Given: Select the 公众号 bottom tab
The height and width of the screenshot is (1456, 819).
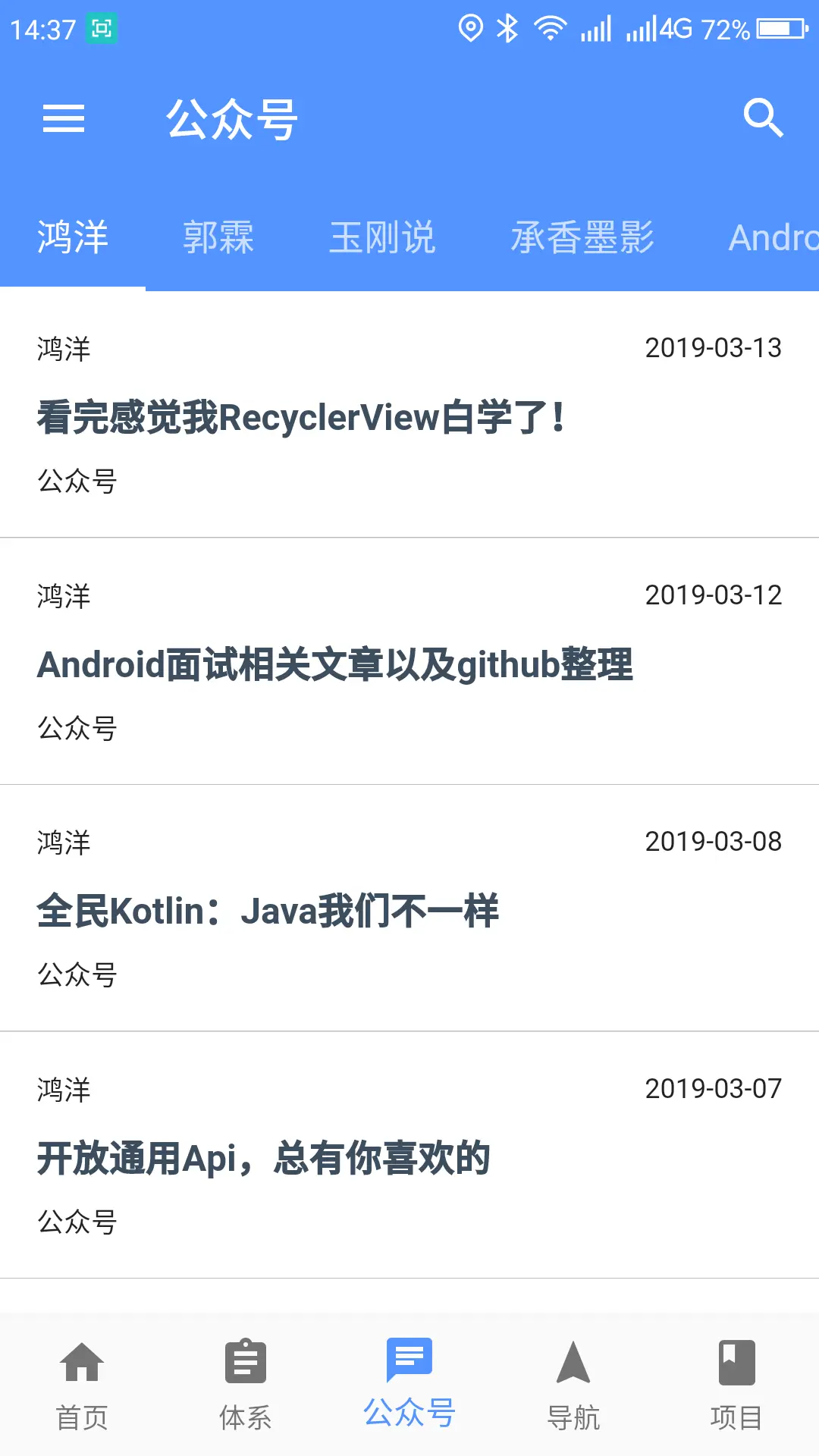Looking at the screenshot, I should point(409,1384).
